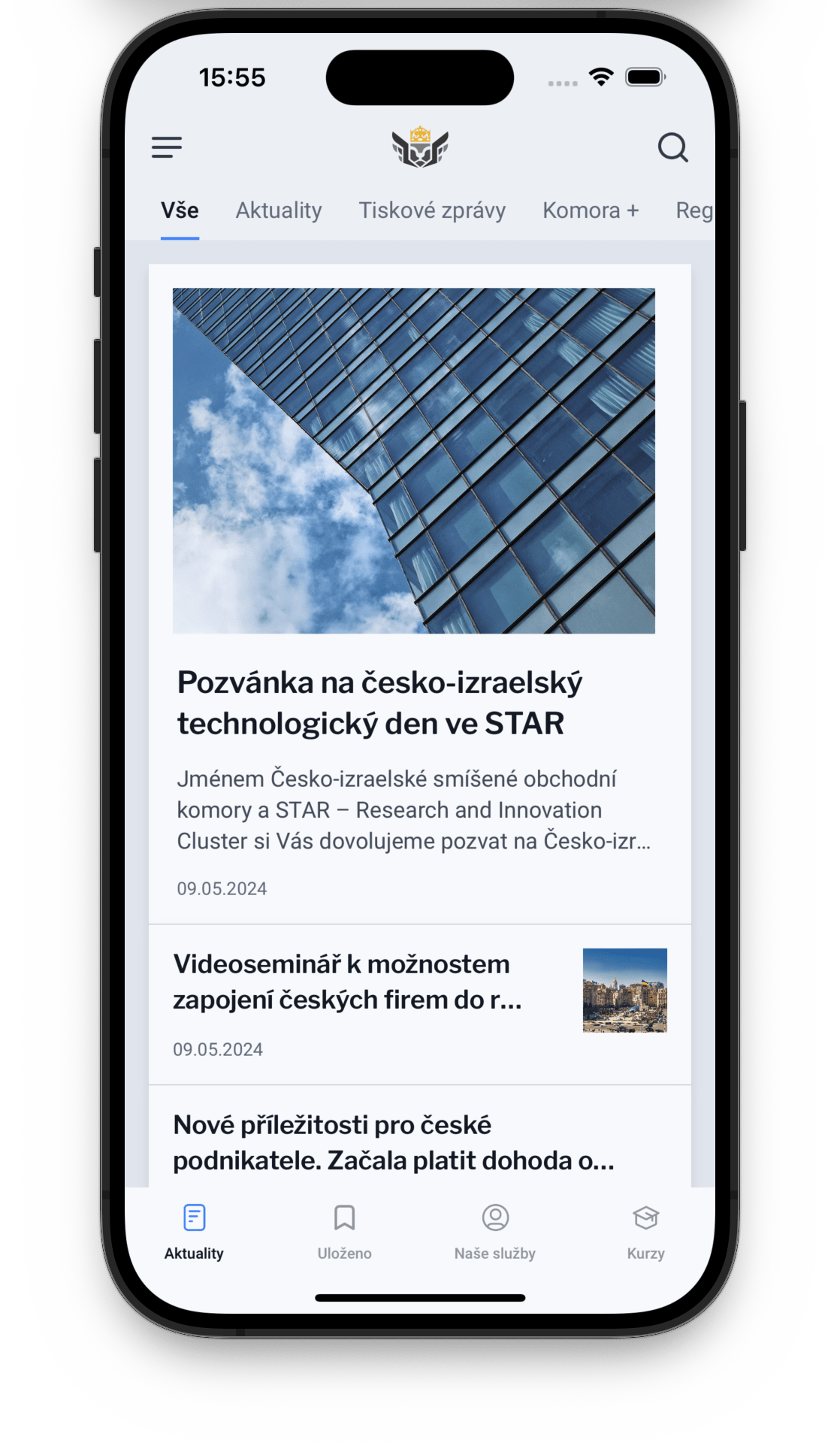
Task: Open the Pozvánka na česko-izraelský technologický den article
Action: click(379, 703)
